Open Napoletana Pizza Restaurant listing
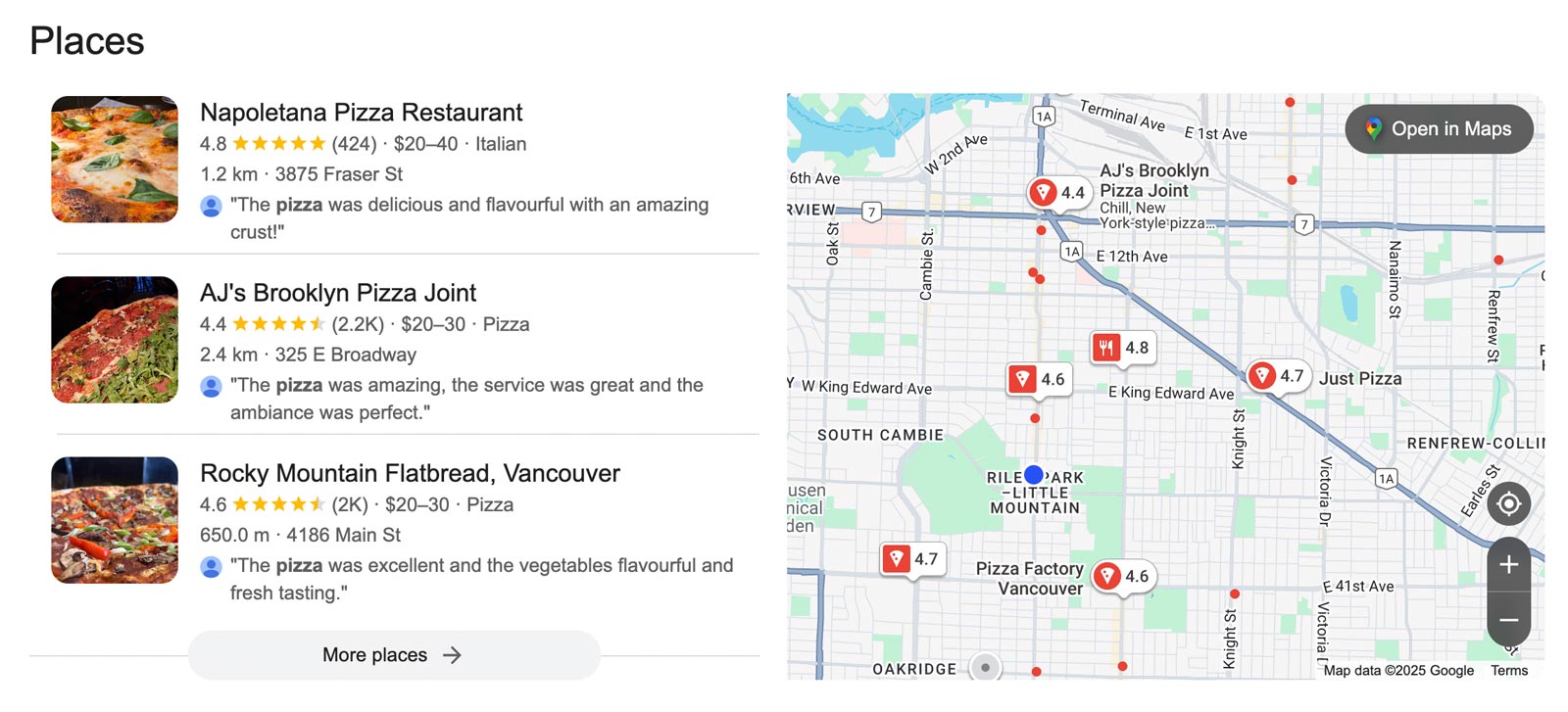This screenshot has width=1568, height=712. [x=362, y=113]
